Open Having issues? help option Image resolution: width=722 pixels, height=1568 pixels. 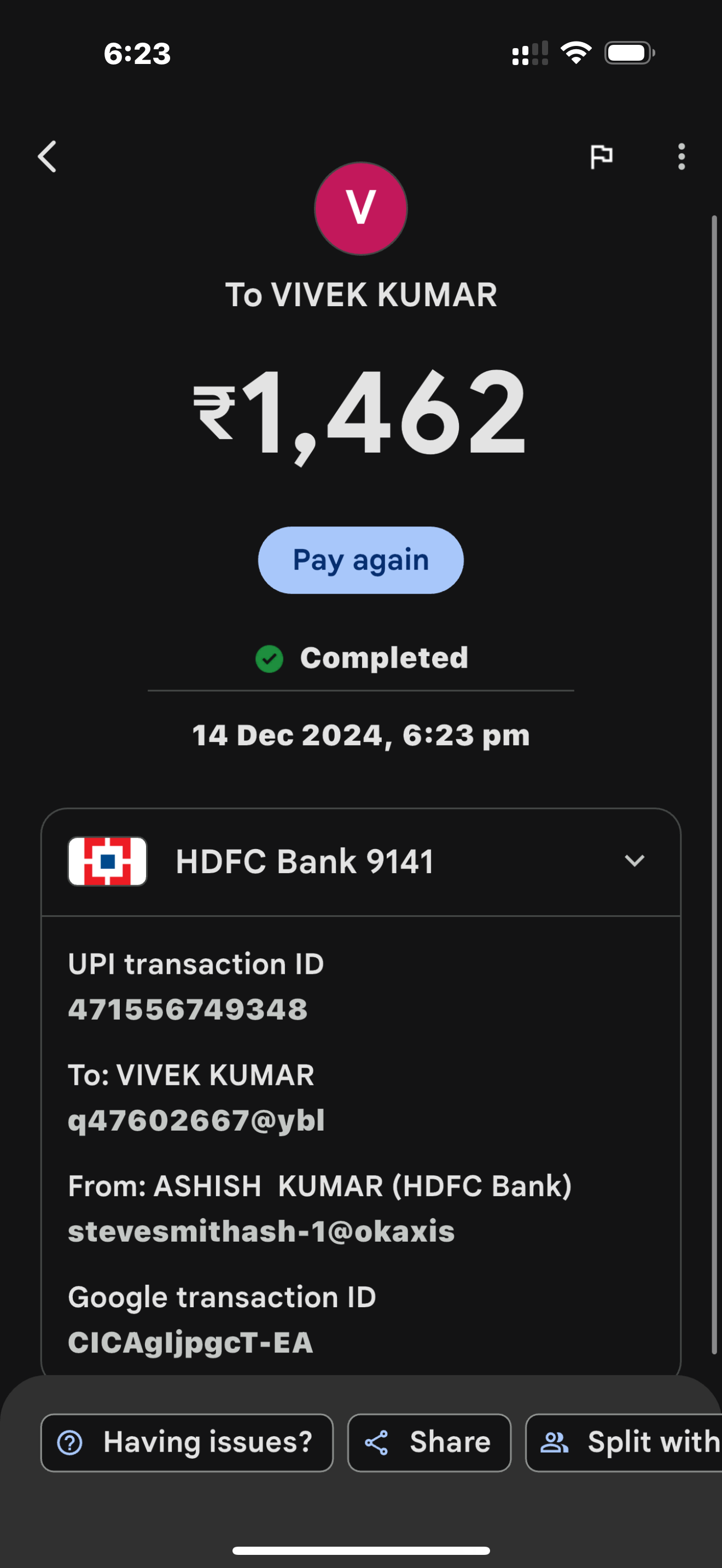pos(187,1443)
